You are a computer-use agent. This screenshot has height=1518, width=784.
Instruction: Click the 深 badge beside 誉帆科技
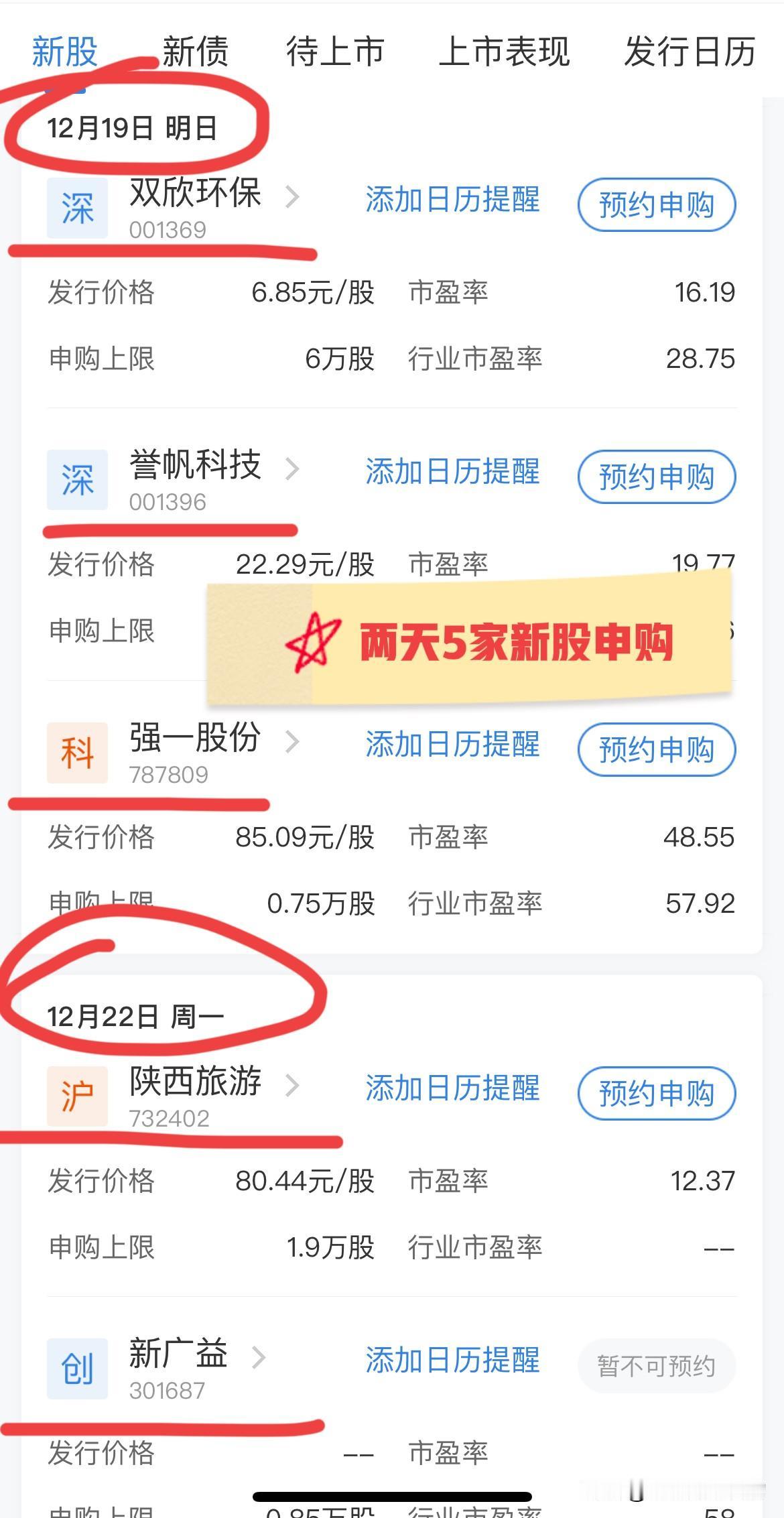tap(76, 479)
